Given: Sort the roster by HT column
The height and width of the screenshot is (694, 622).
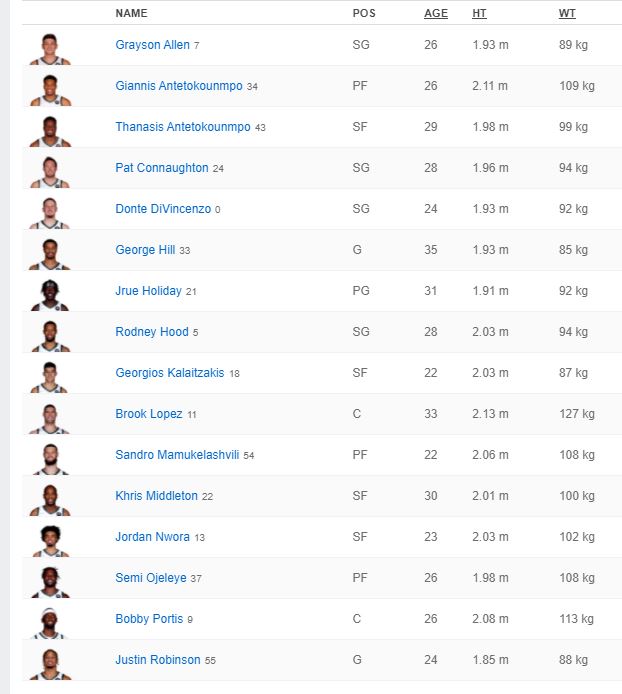Looking at the screenshot, I should 480,13.
